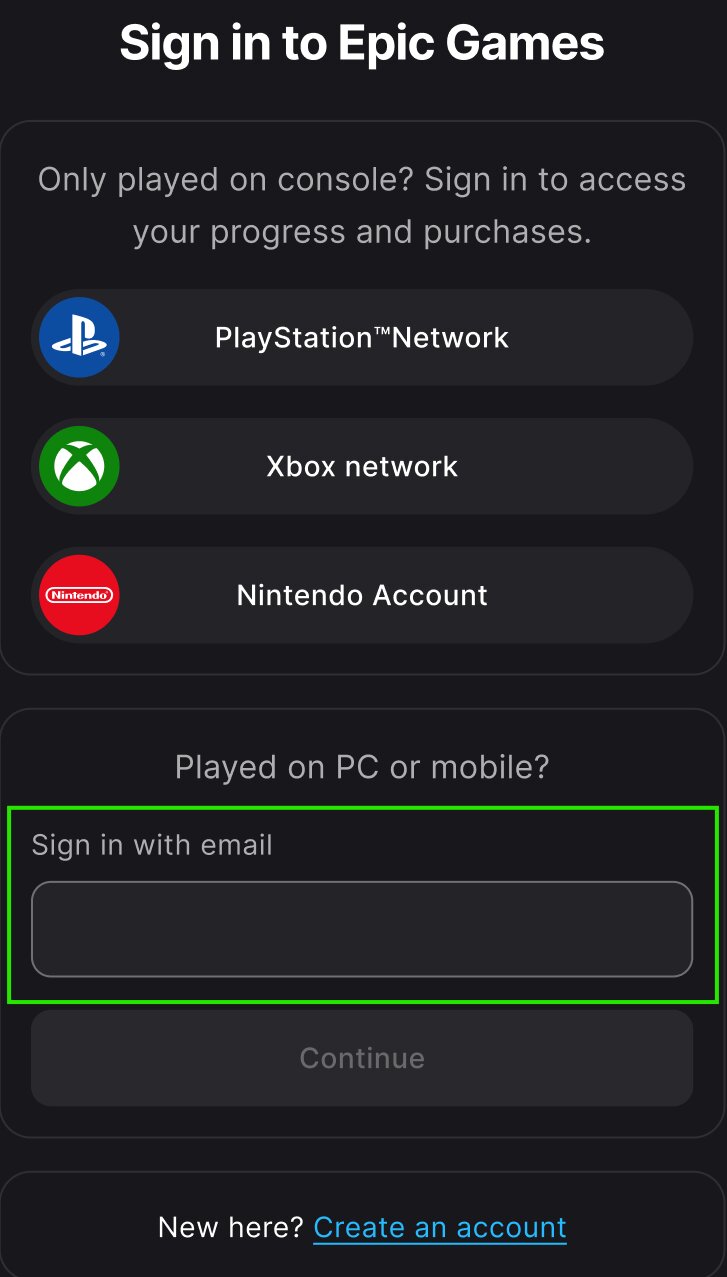Image resolution: width=727 pixels, height=1277 pixels.
Task: Focus the Sign in with email field
Action: [x=362, y=929]
